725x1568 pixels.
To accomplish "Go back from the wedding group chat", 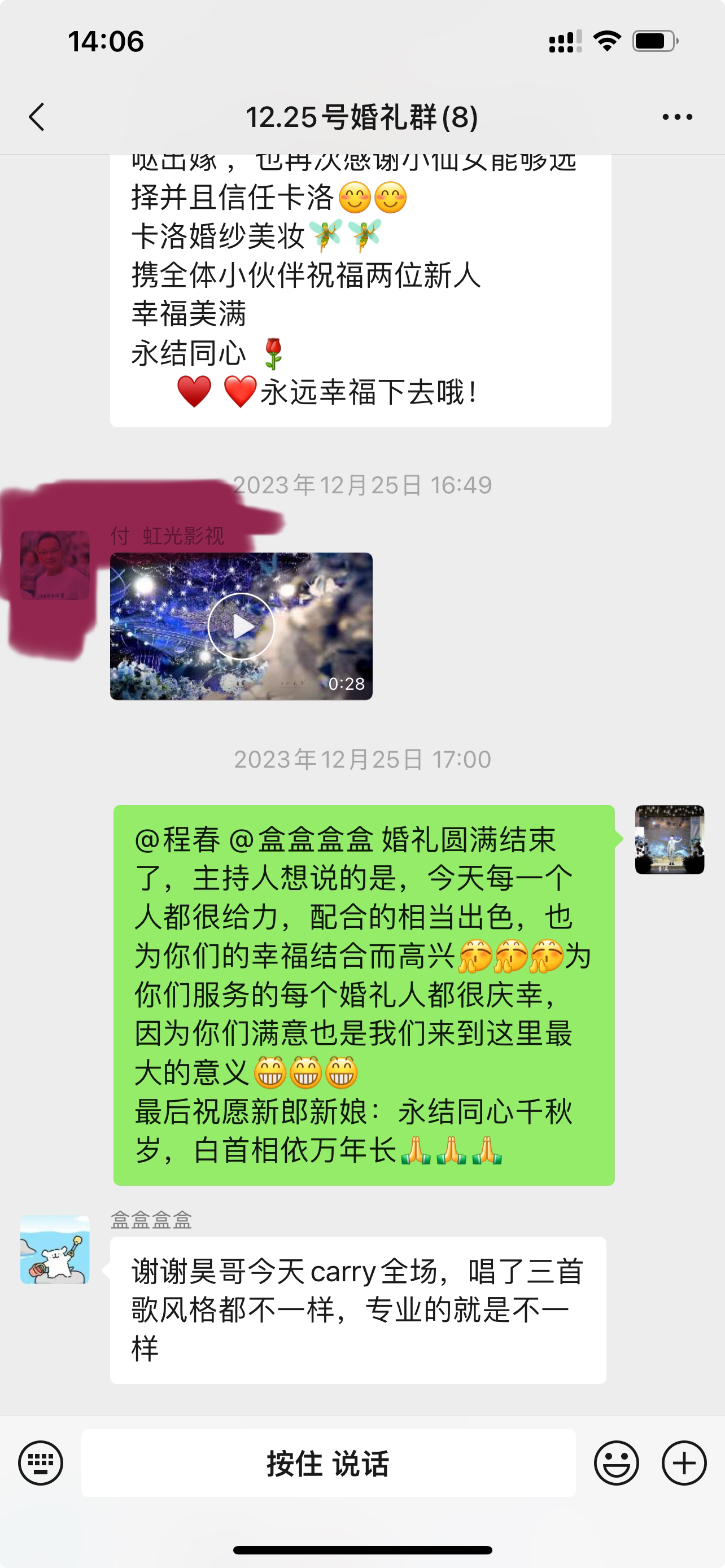I will [37, 117].
